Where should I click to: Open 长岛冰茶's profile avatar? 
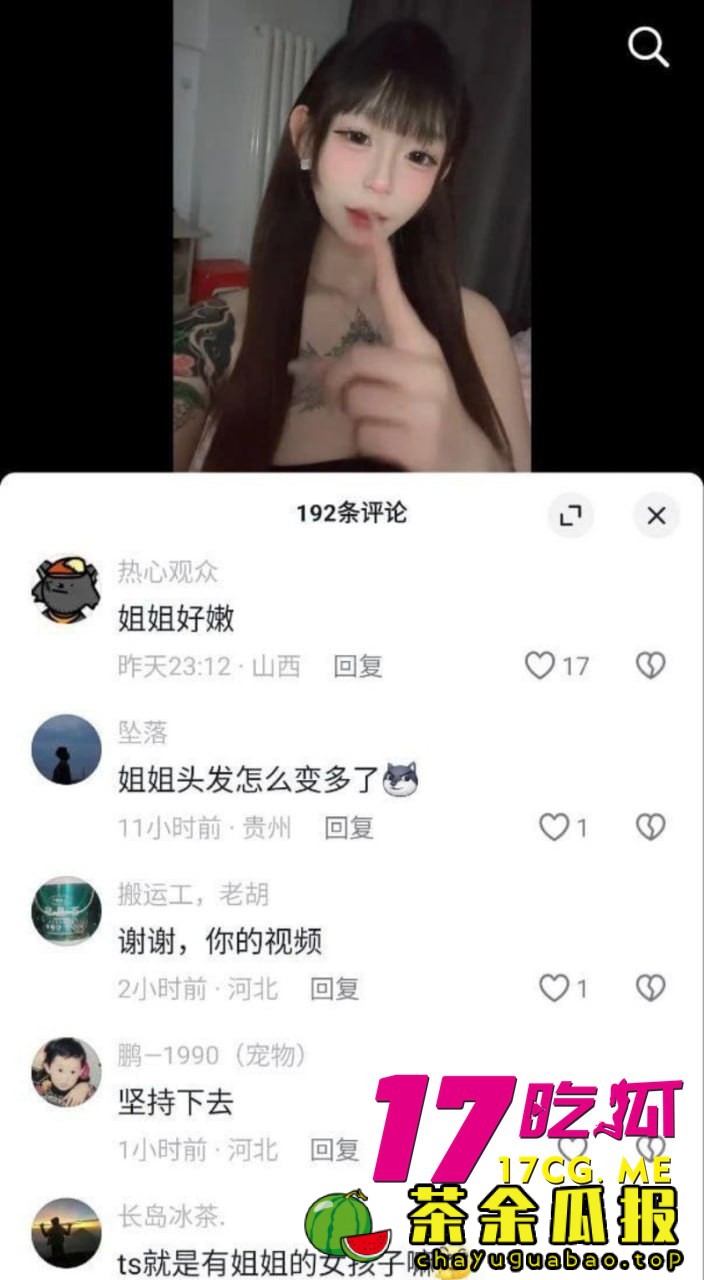click(x=67, y=1232)
